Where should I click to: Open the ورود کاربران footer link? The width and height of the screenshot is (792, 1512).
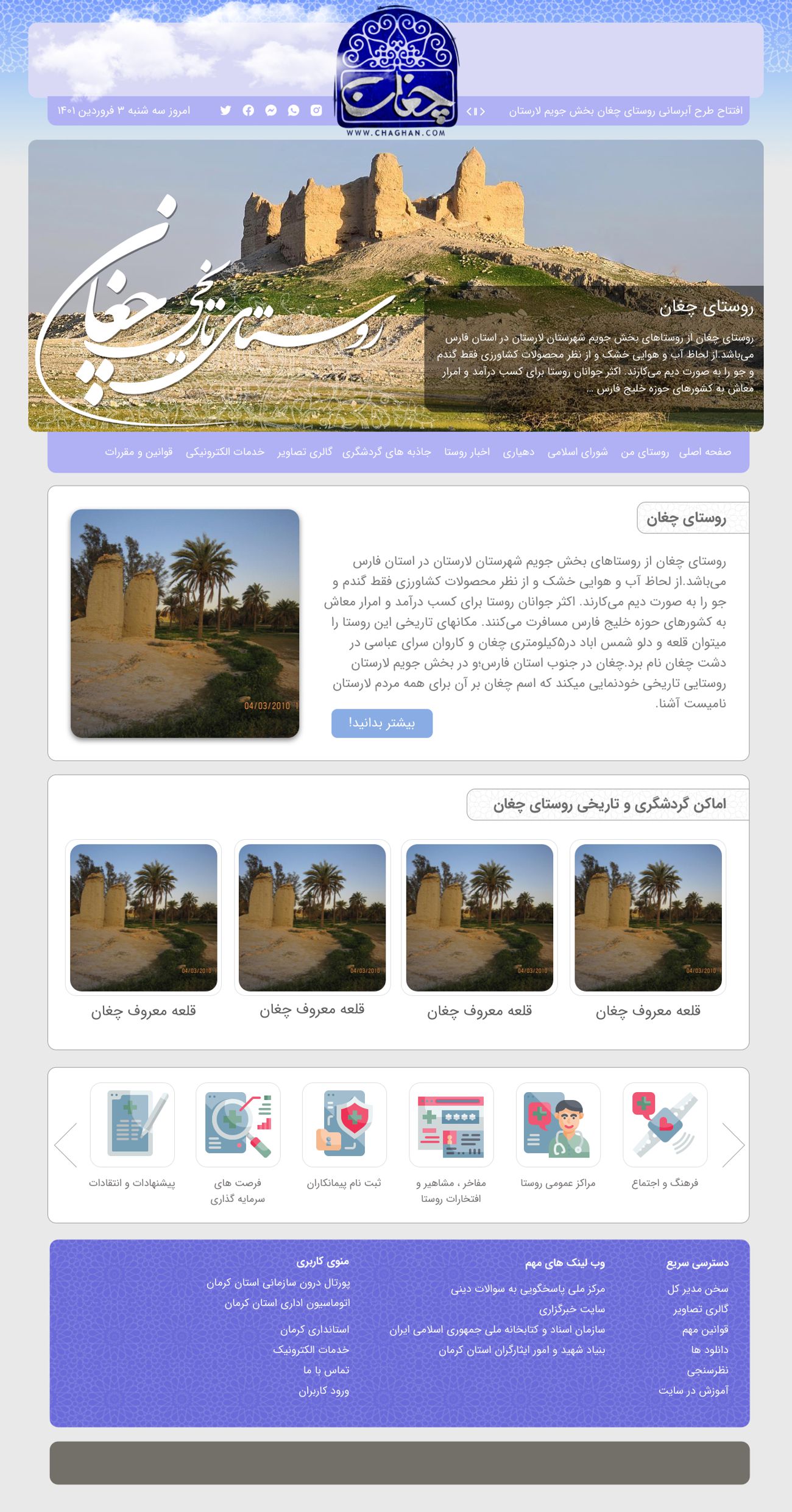[x=324, y=1391]
